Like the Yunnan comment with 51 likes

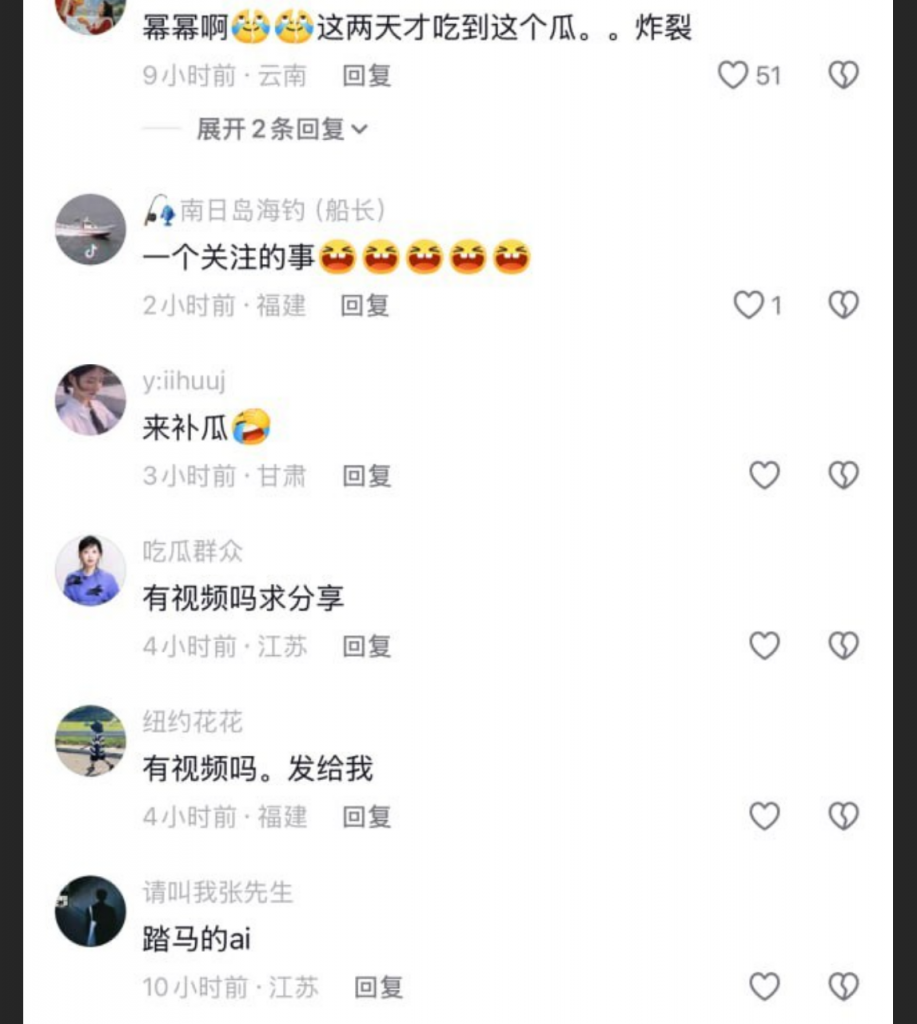734,75
